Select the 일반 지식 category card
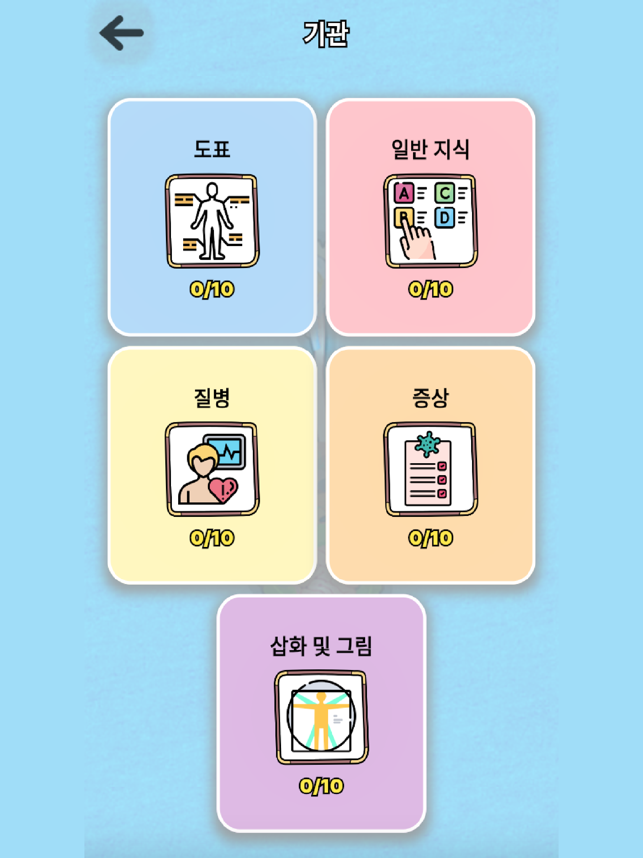Viewport: 643px width, 858px height. (430, 217)
